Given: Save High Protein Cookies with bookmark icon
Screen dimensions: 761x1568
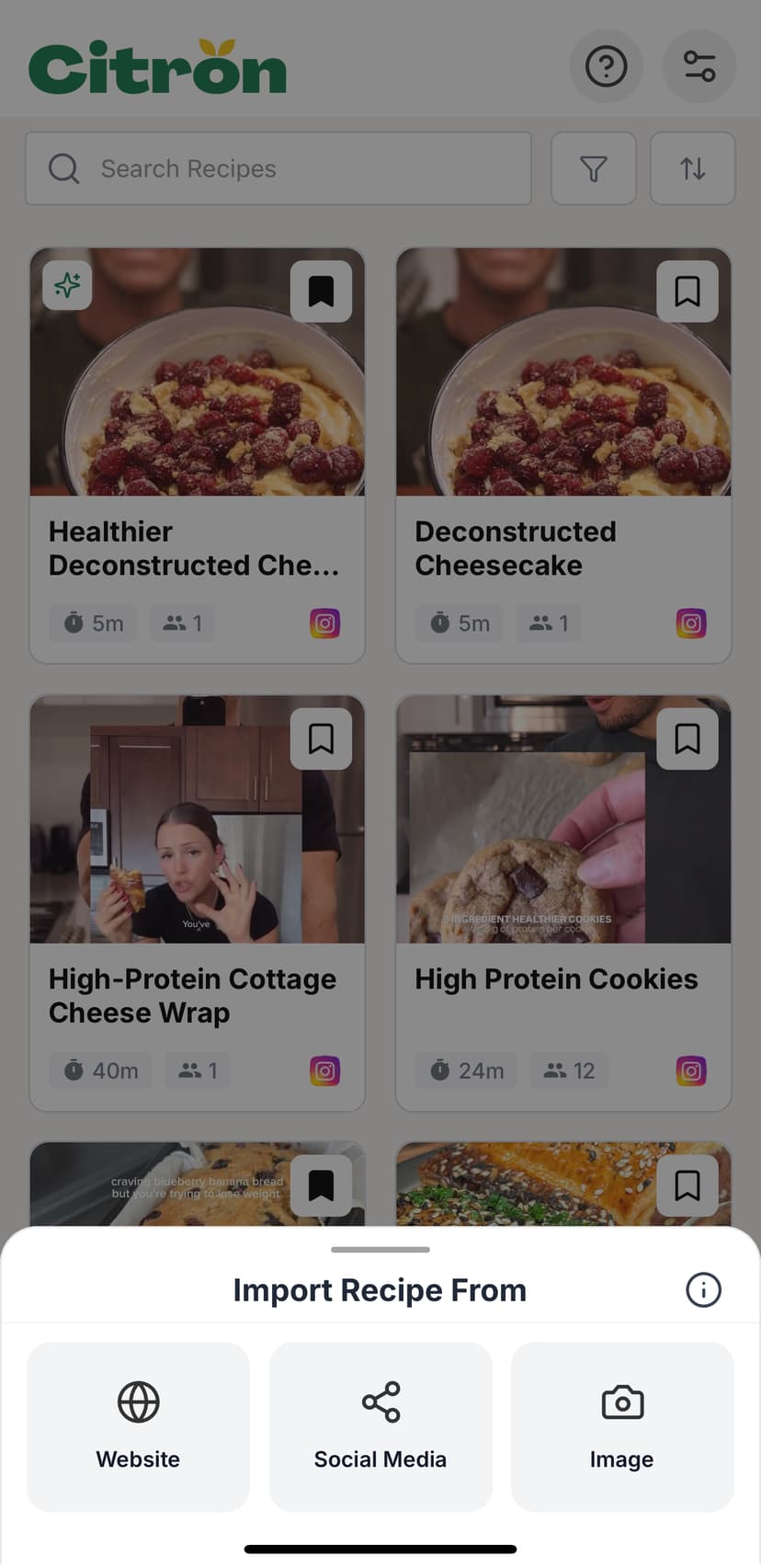Looking at the screenshot, I should (687, 738).
